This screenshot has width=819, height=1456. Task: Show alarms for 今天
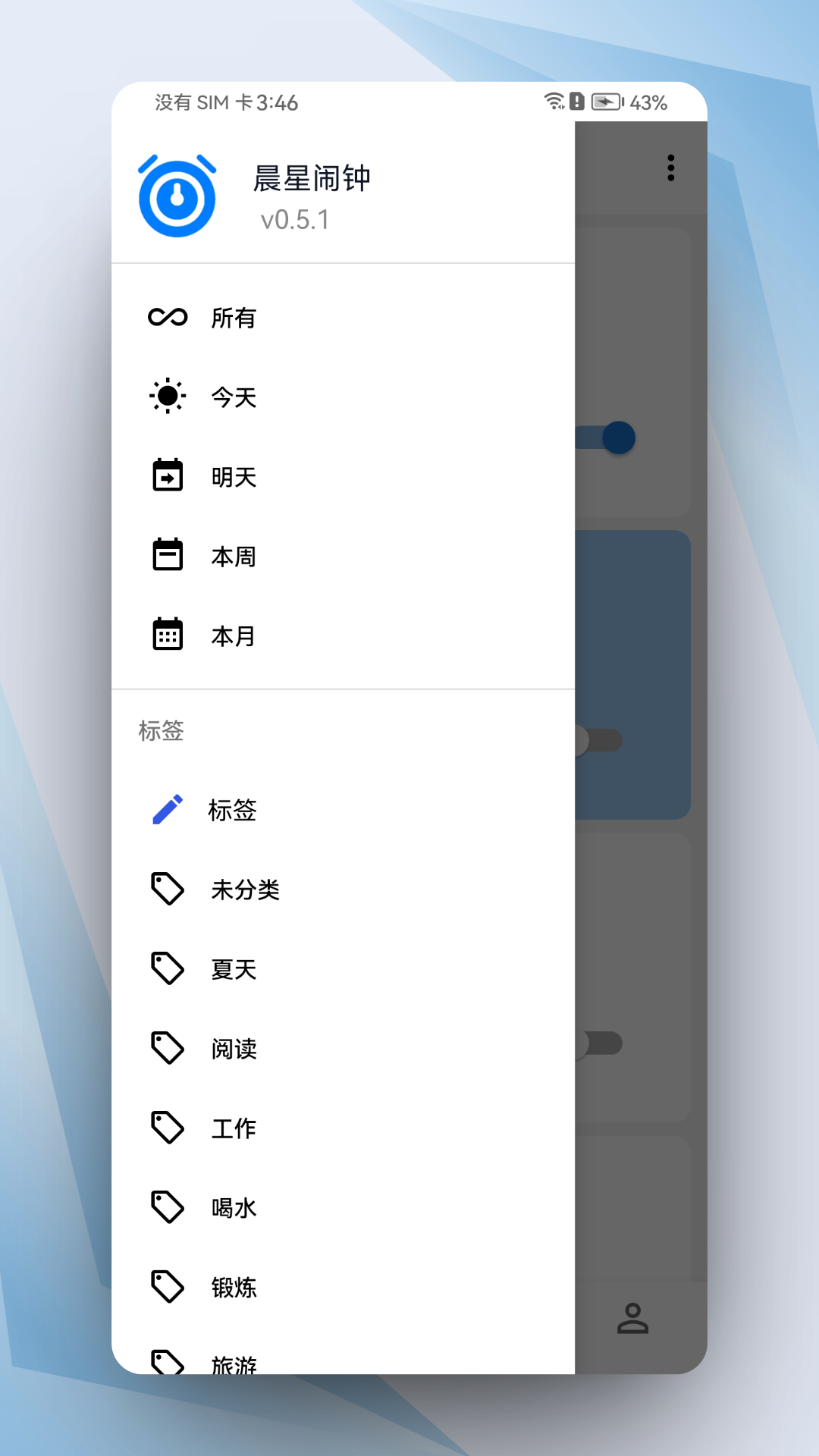click(234, 397)
